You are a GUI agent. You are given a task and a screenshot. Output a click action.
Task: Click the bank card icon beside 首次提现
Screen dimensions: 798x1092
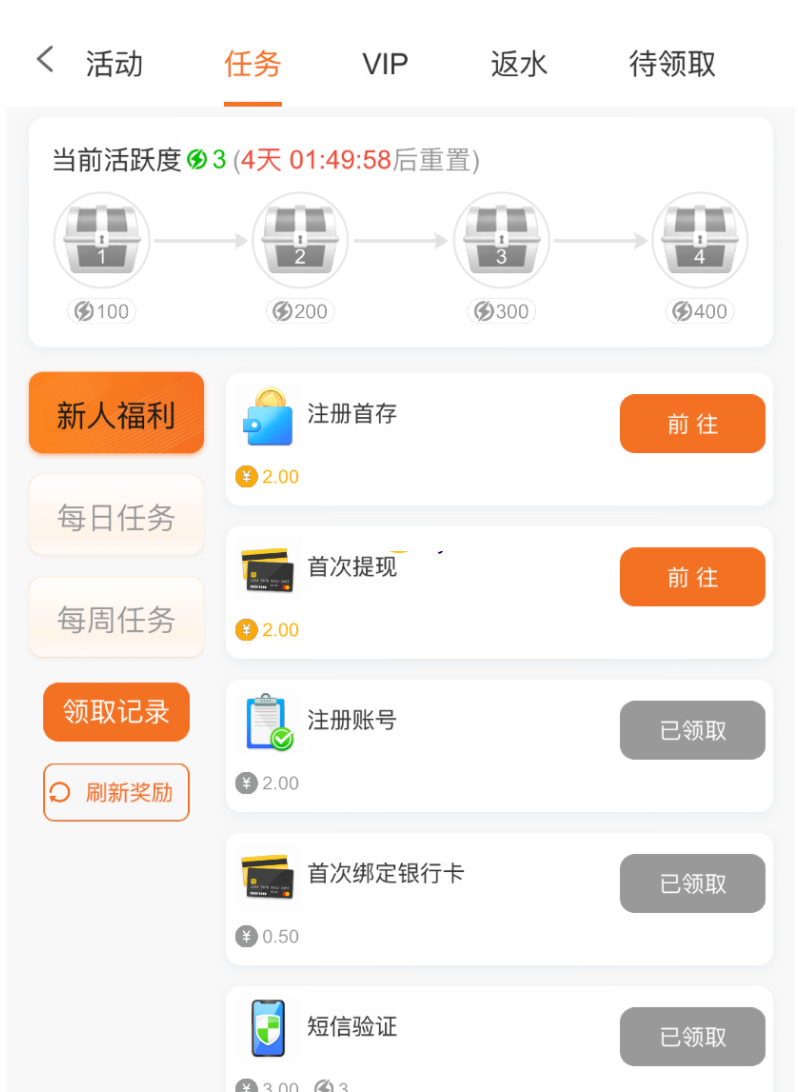click(267, 569)
